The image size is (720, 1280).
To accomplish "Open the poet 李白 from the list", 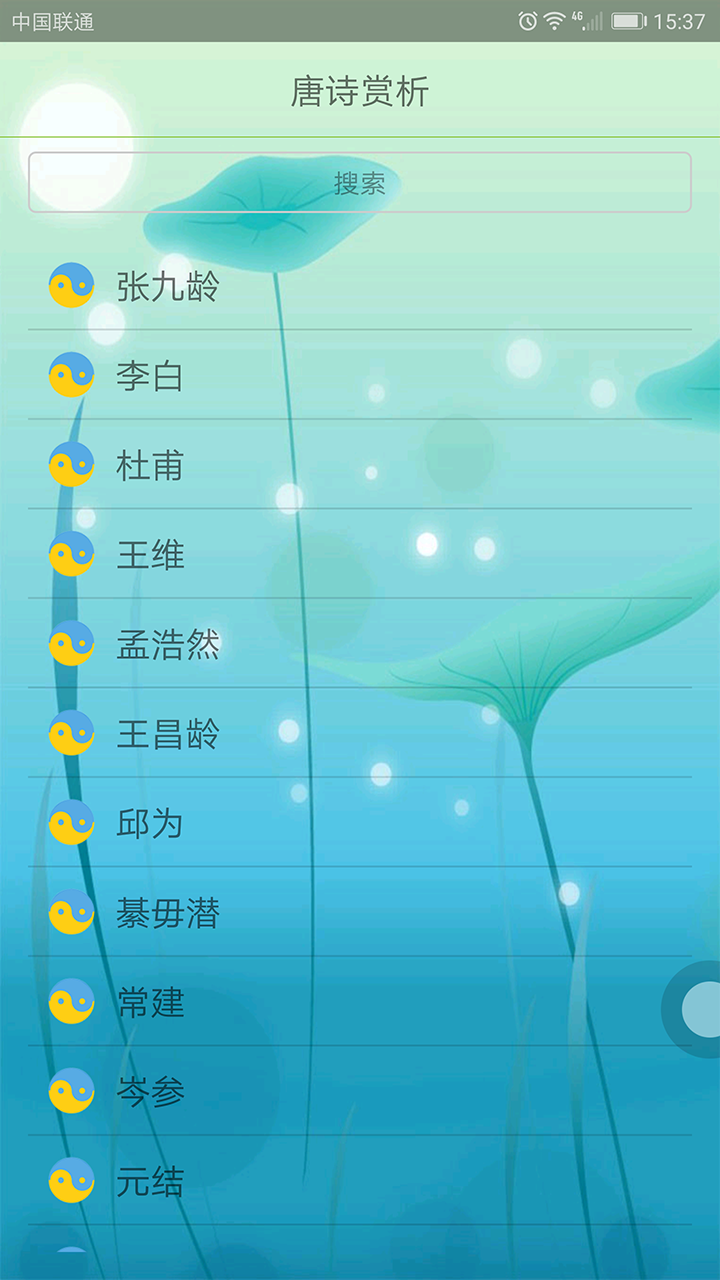I will coord(150,376).
